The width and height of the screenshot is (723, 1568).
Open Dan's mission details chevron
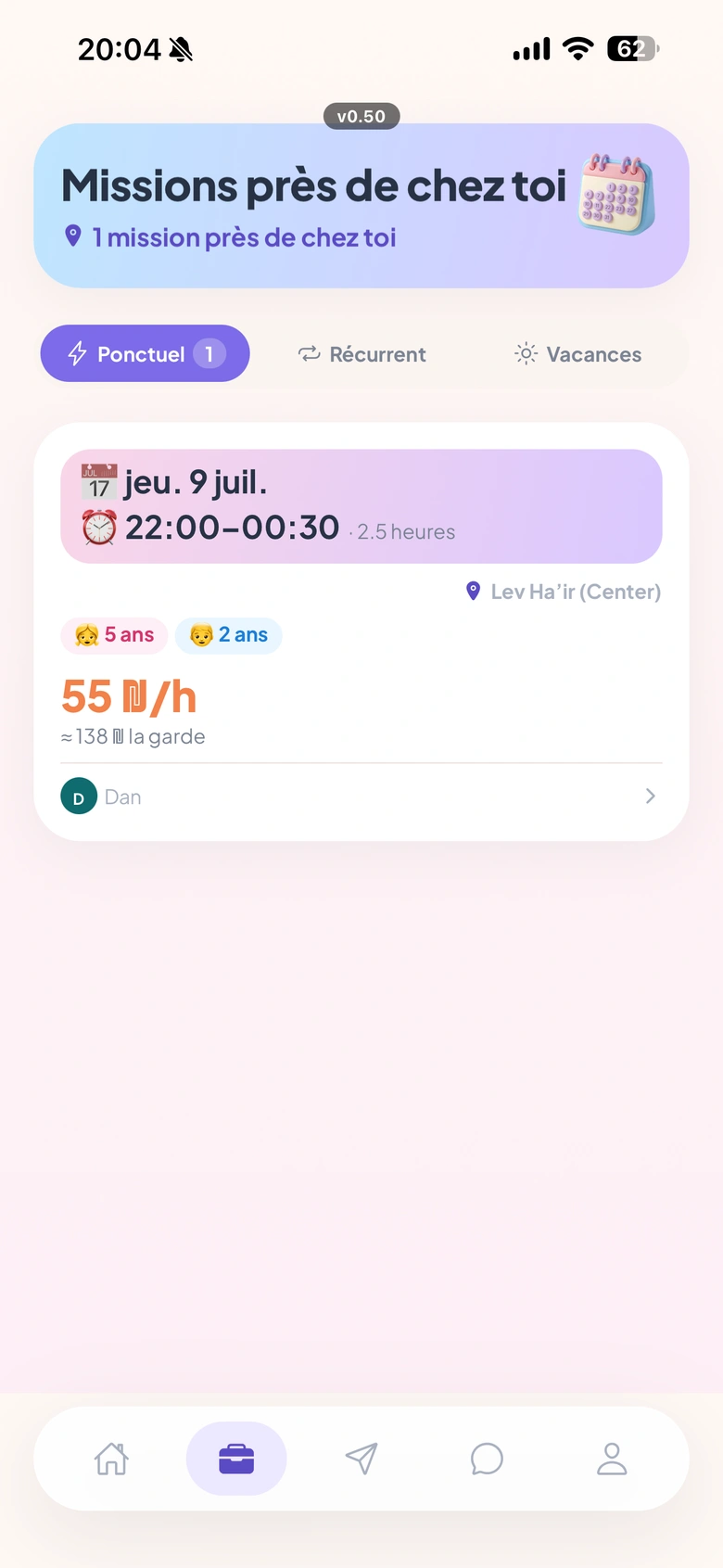(x=651, y=797)
